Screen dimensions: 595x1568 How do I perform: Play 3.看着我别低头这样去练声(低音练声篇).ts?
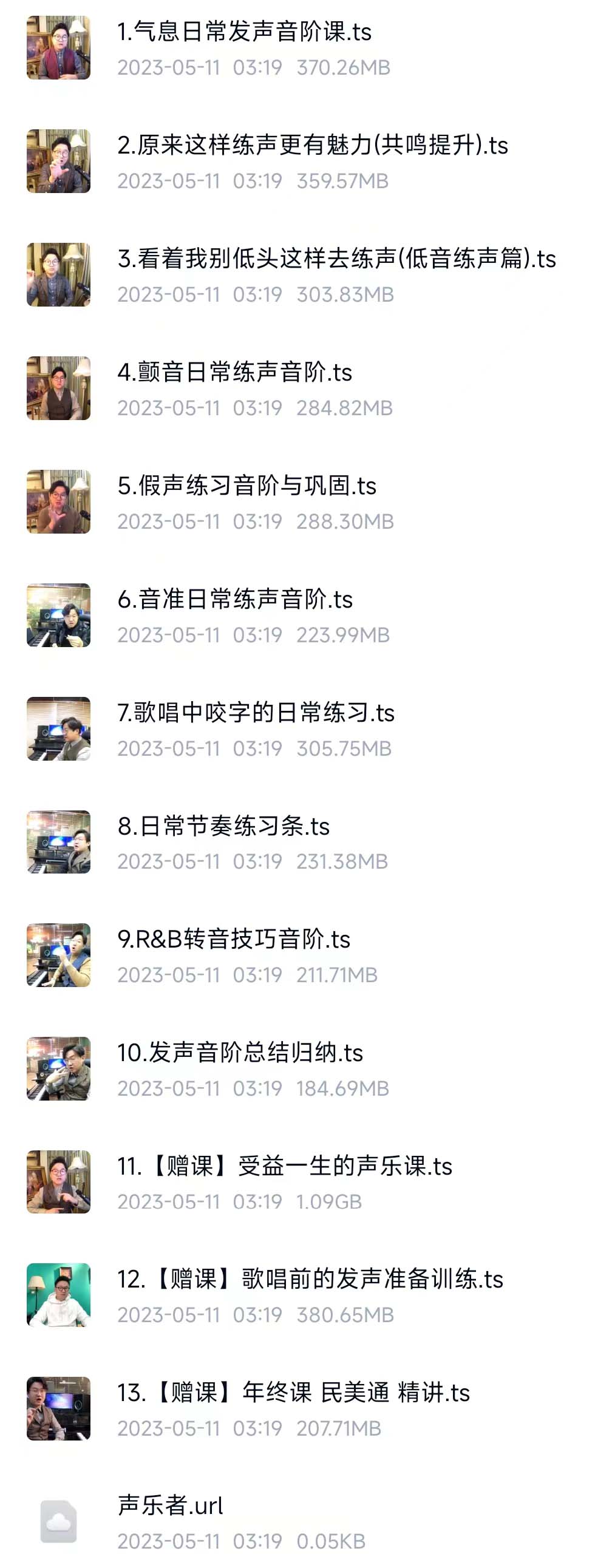click(x=336, y=259)
